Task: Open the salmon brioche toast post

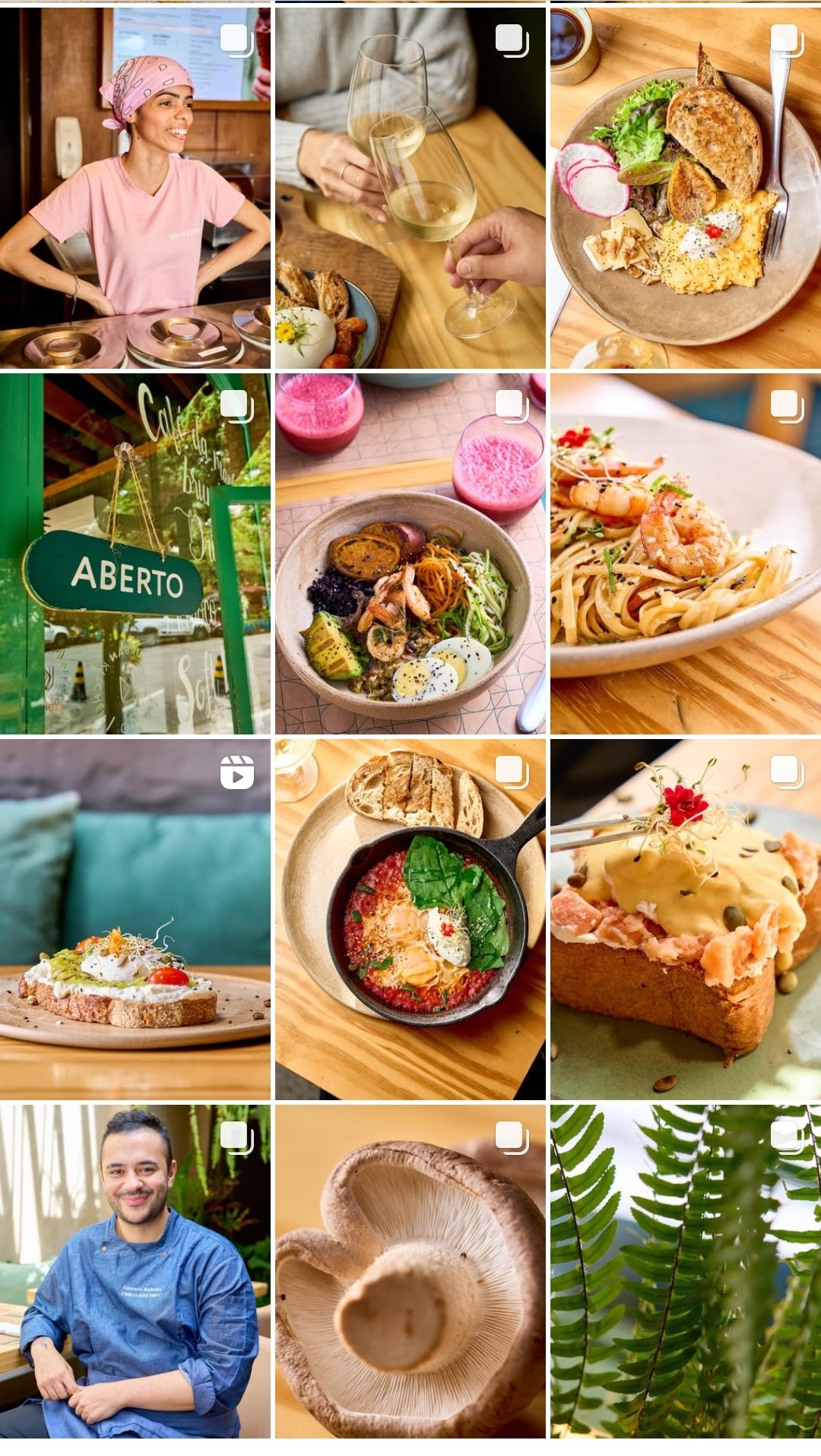Action: (686, 919)
